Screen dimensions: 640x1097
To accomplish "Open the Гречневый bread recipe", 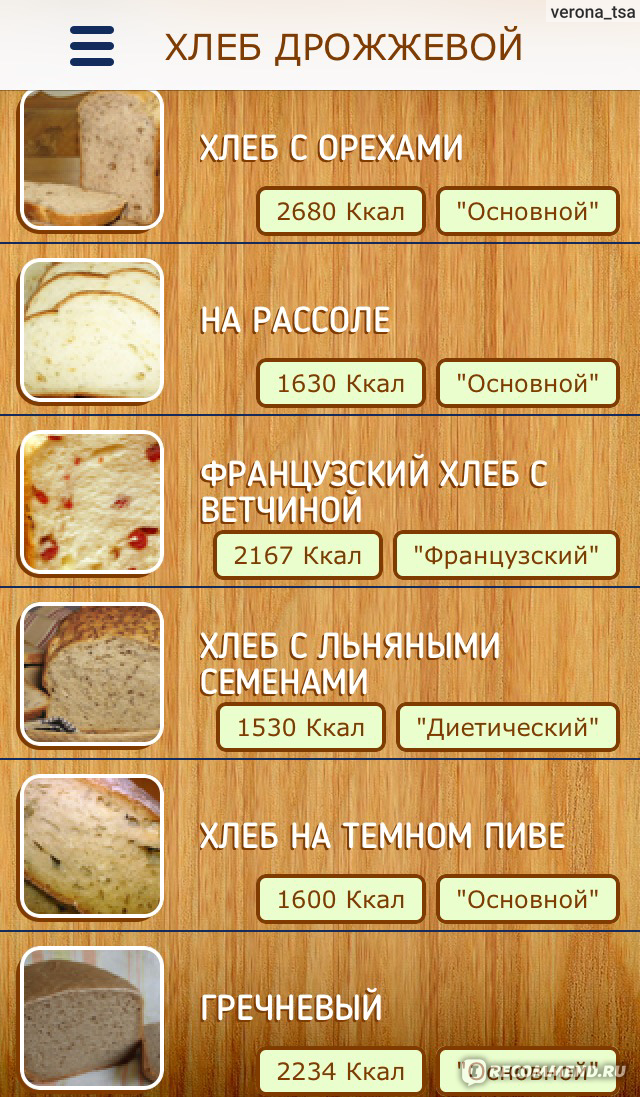I will pos(291,1007).
